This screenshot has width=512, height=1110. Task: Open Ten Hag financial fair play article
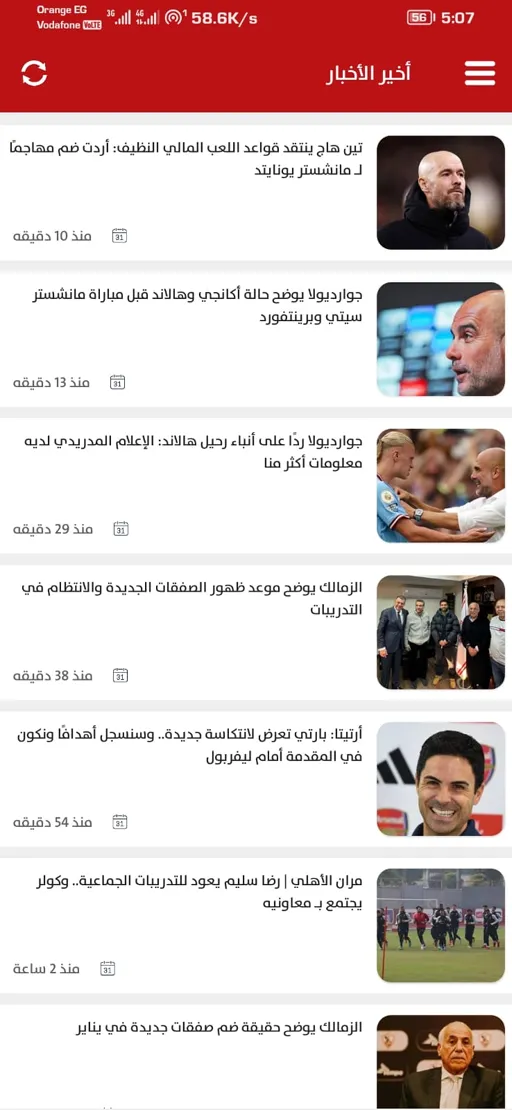(256, 193)
